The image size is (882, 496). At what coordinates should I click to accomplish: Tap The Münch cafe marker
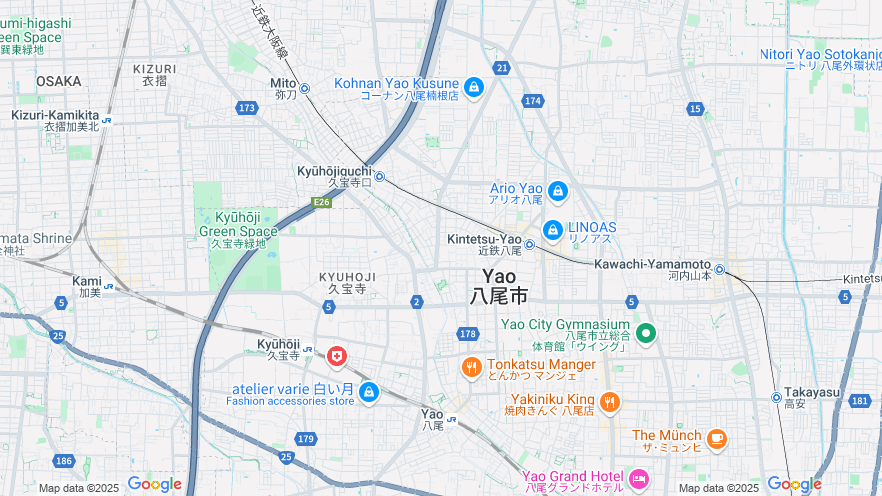point(716,438)
